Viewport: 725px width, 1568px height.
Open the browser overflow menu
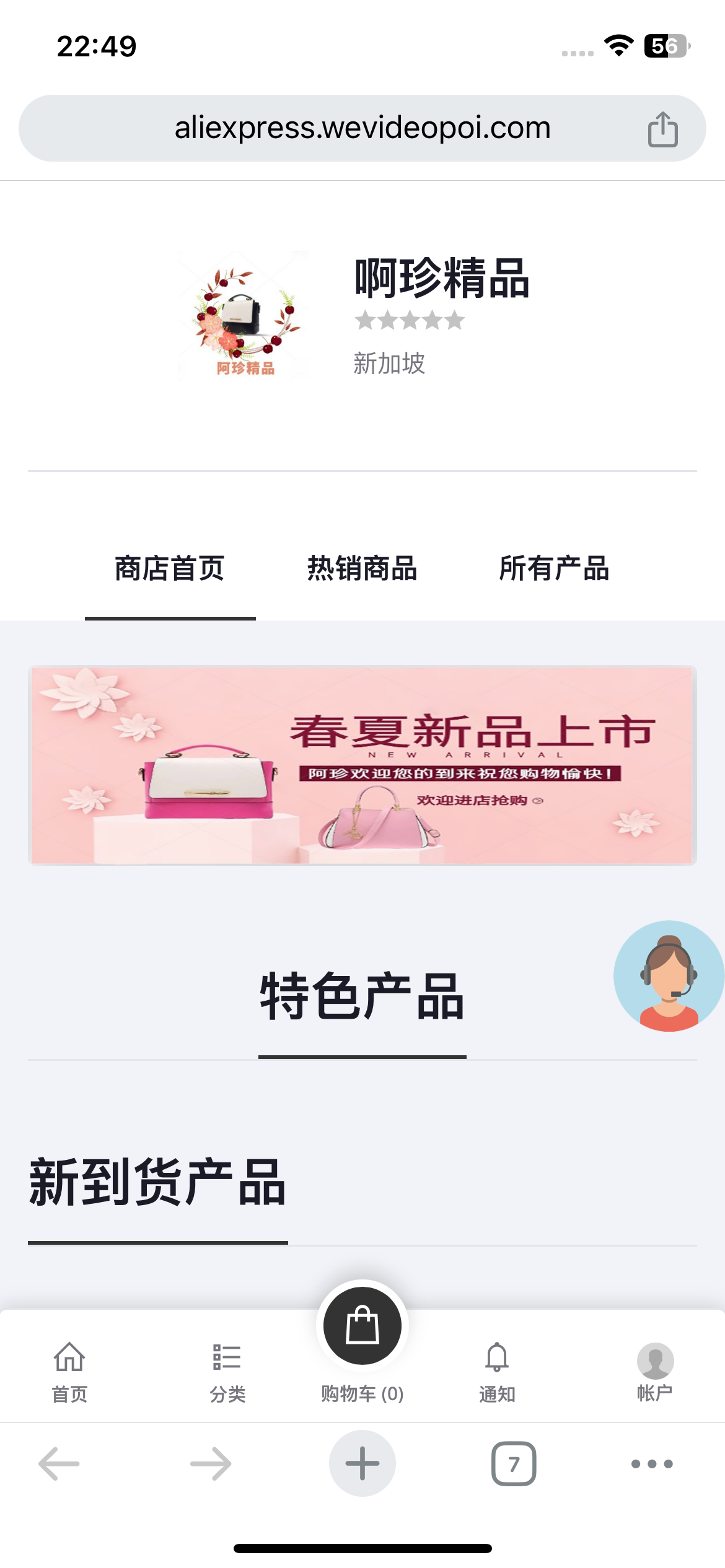652,1464
